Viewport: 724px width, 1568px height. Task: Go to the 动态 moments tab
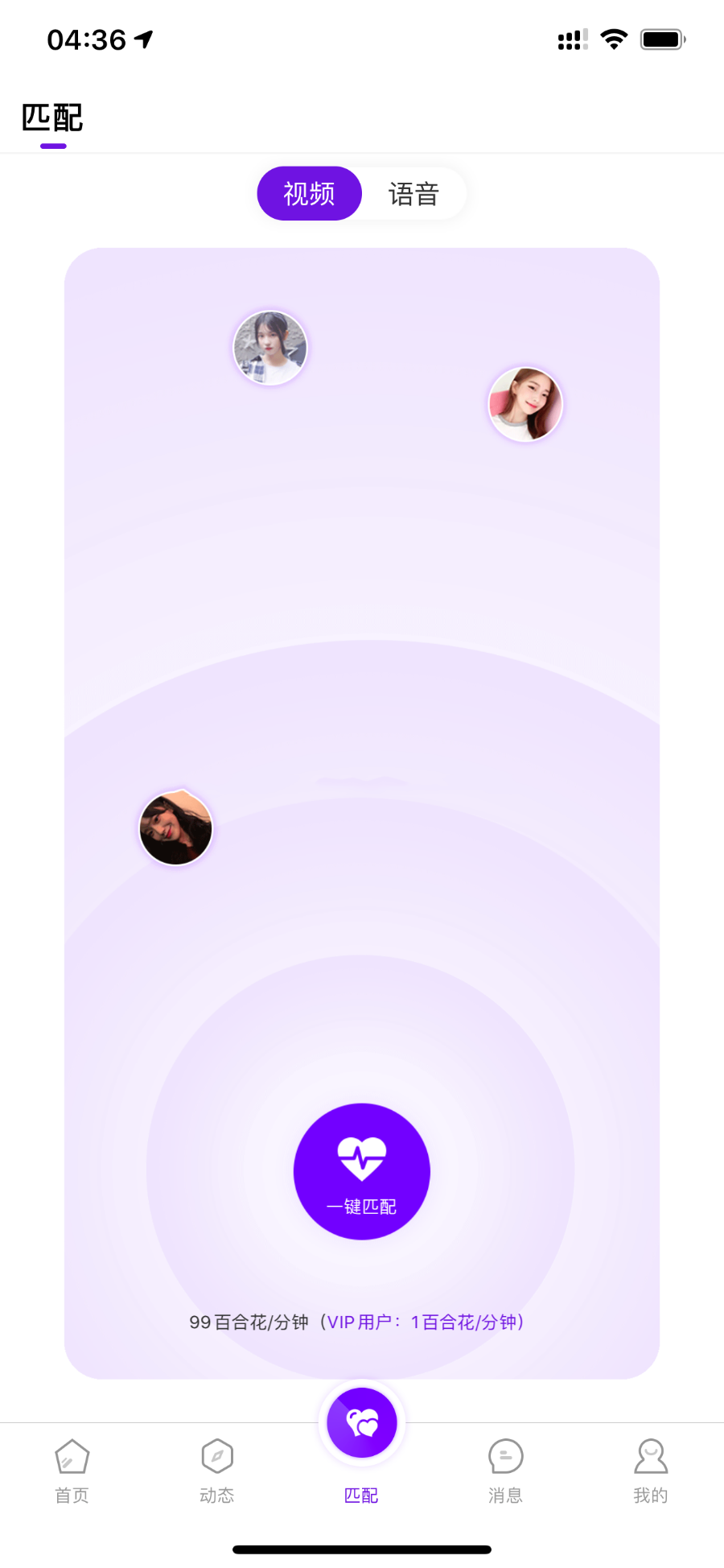tap(216, 1471)
